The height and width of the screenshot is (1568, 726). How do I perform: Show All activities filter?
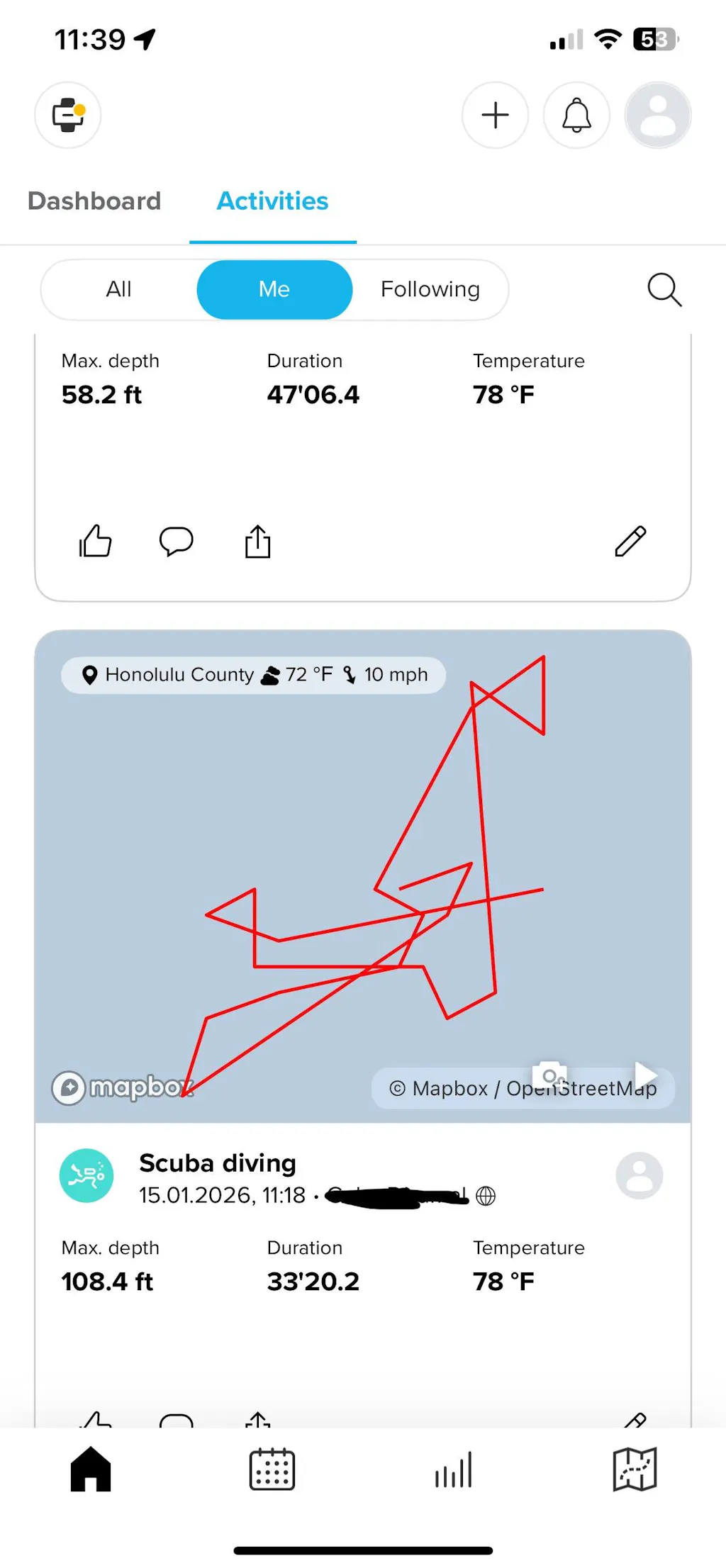[x=118, y=289]
